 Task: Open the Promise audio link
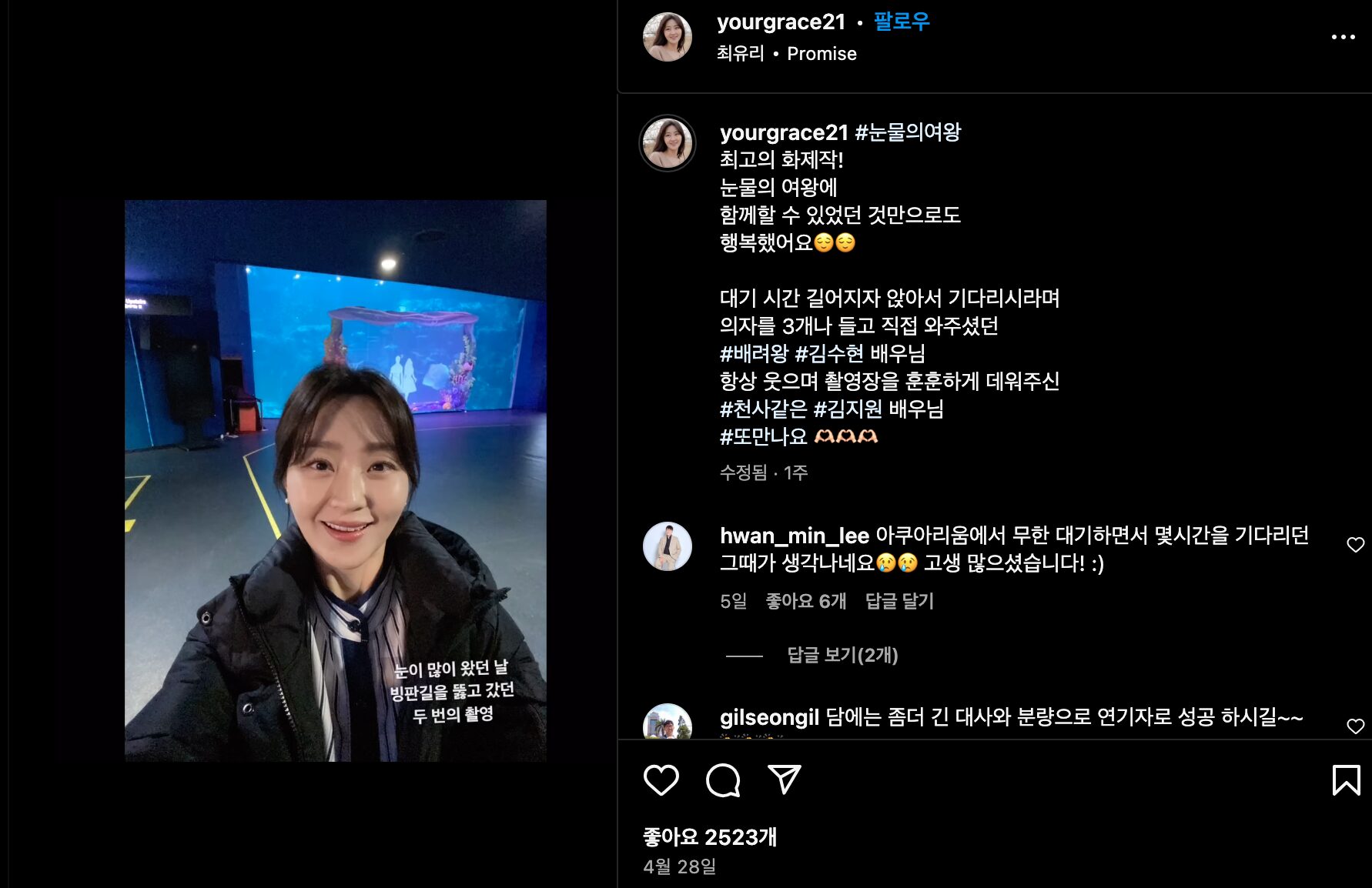[x=822, y=54]
